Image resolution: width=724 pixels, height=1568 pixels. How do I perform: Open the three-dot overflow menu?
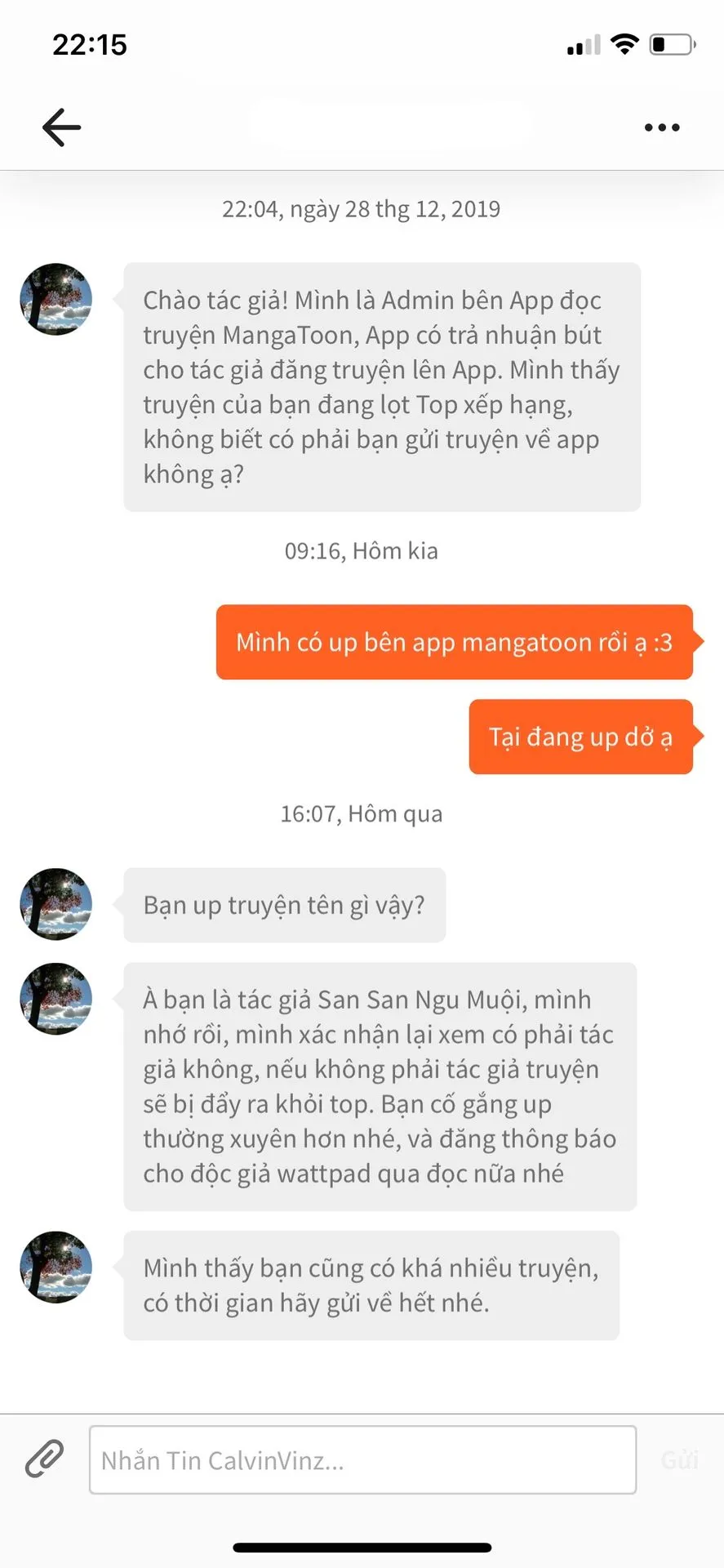(661, 127)
